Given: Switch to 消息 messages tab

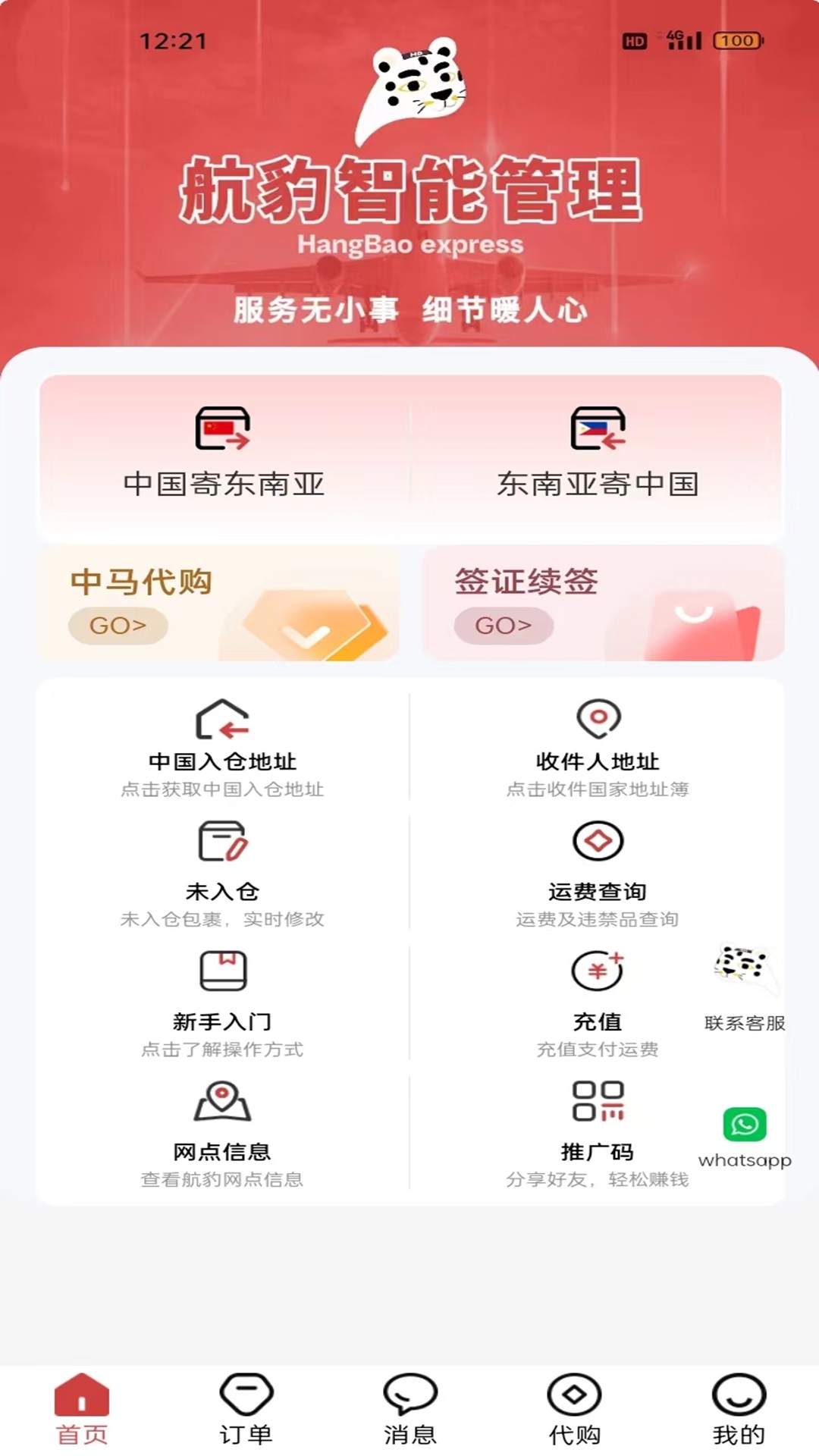Looking at the screenshot, I should tap(409, 1409).
